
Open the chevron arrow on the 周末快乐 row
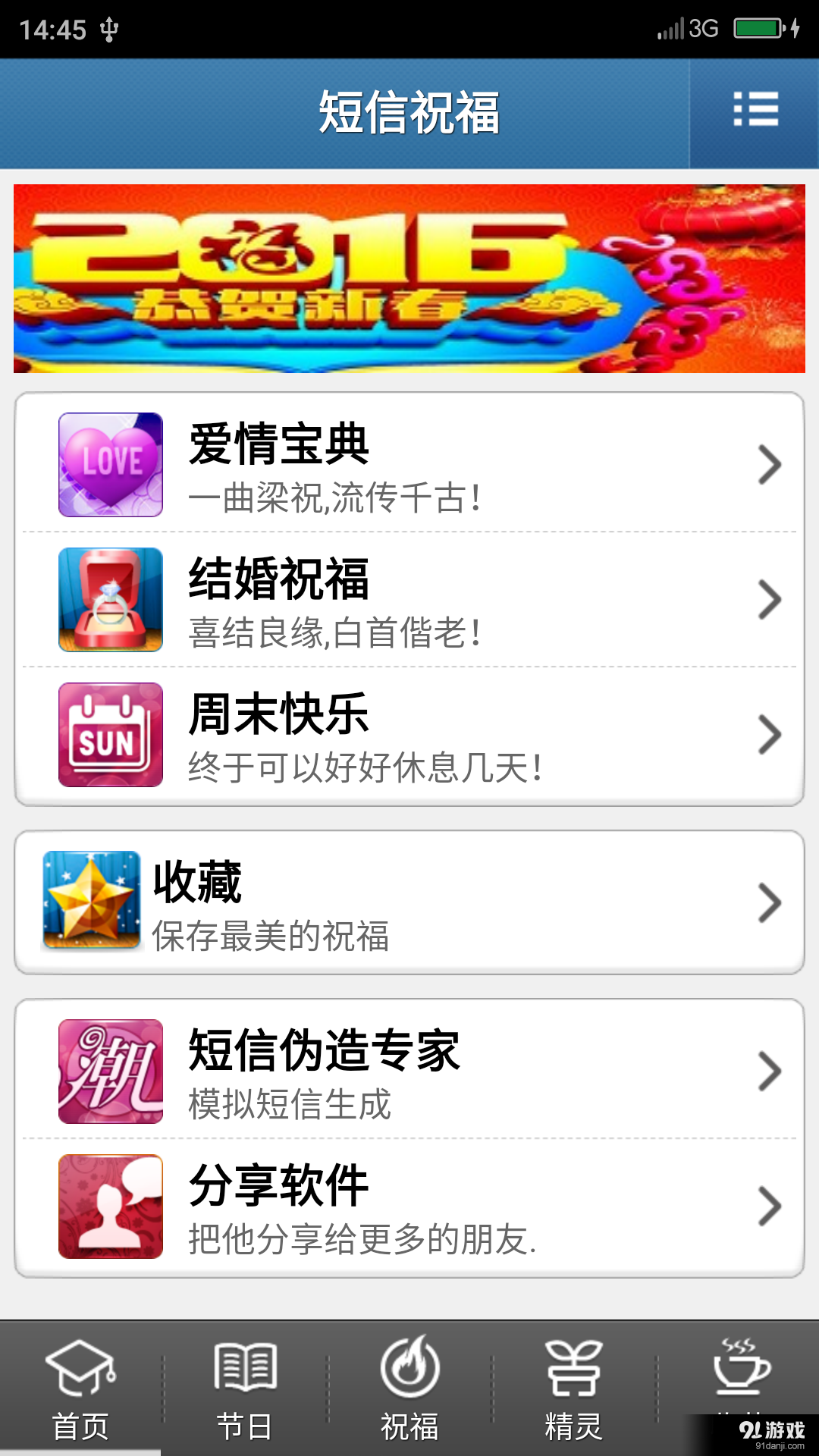(x=770, y=734)
